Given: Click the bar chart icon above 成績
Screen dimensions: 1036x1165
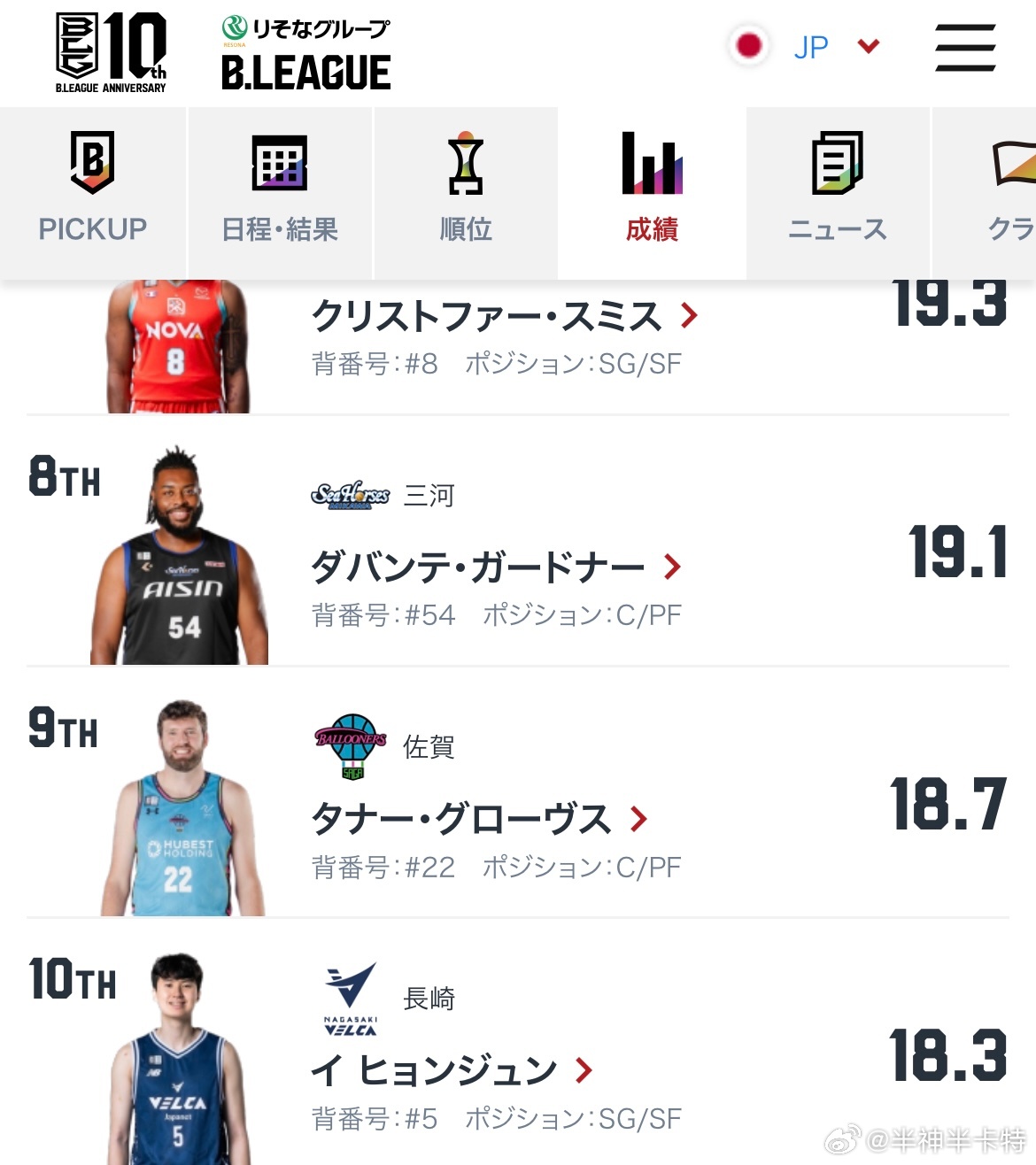Looking at the screenshot, I should [653, 164].
